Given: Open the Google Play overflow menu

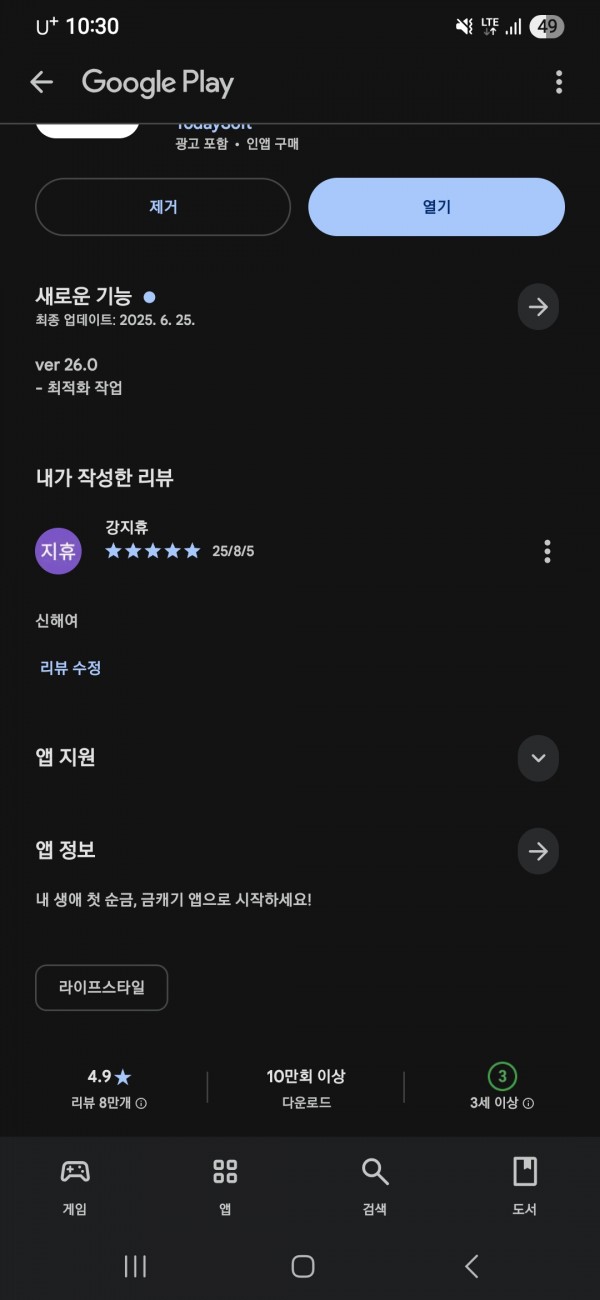Looking at the screenshot, I should [x=558, y=82].
